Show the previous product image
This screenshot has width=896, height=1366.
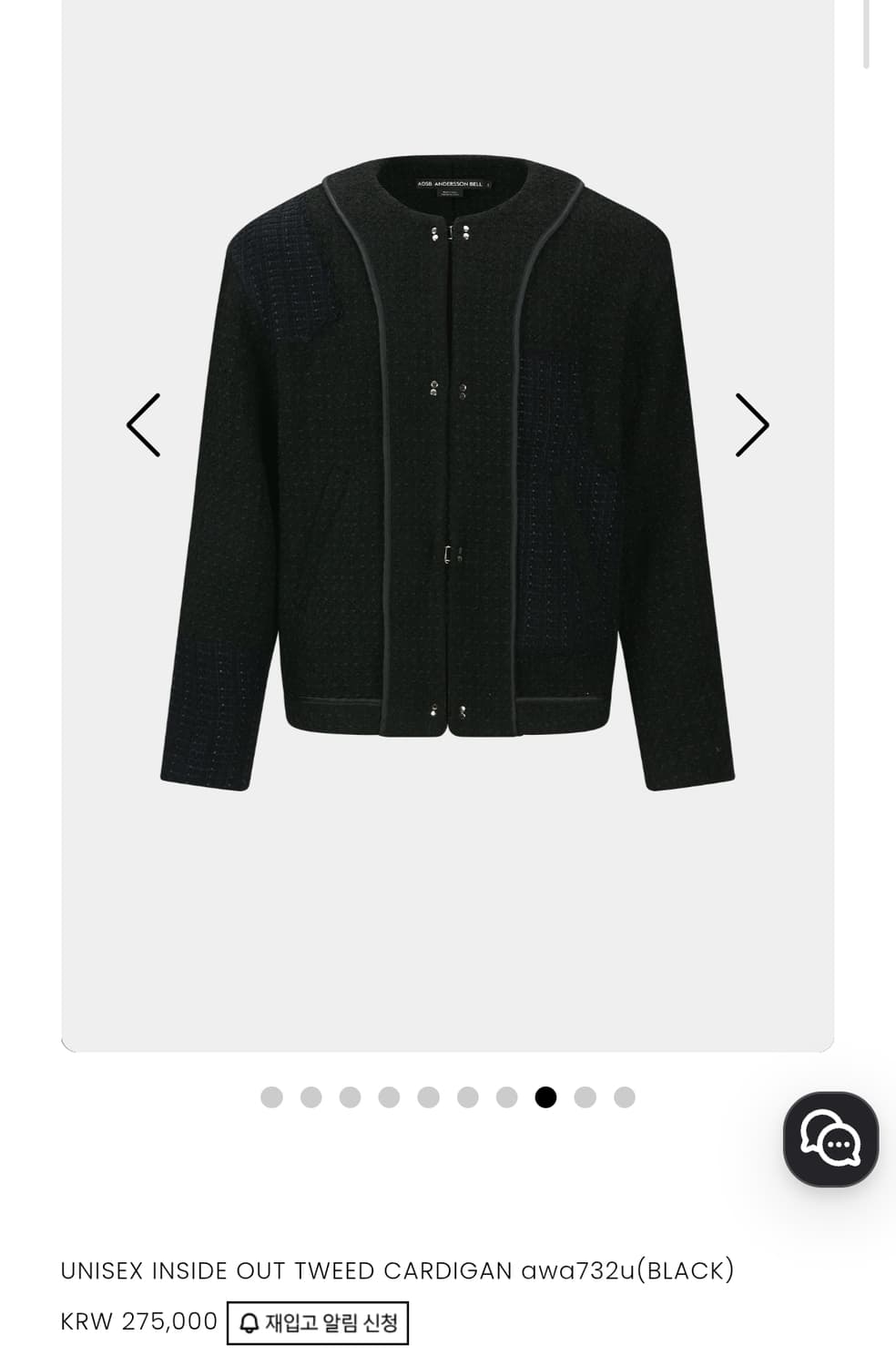click(x=144, y=425)
